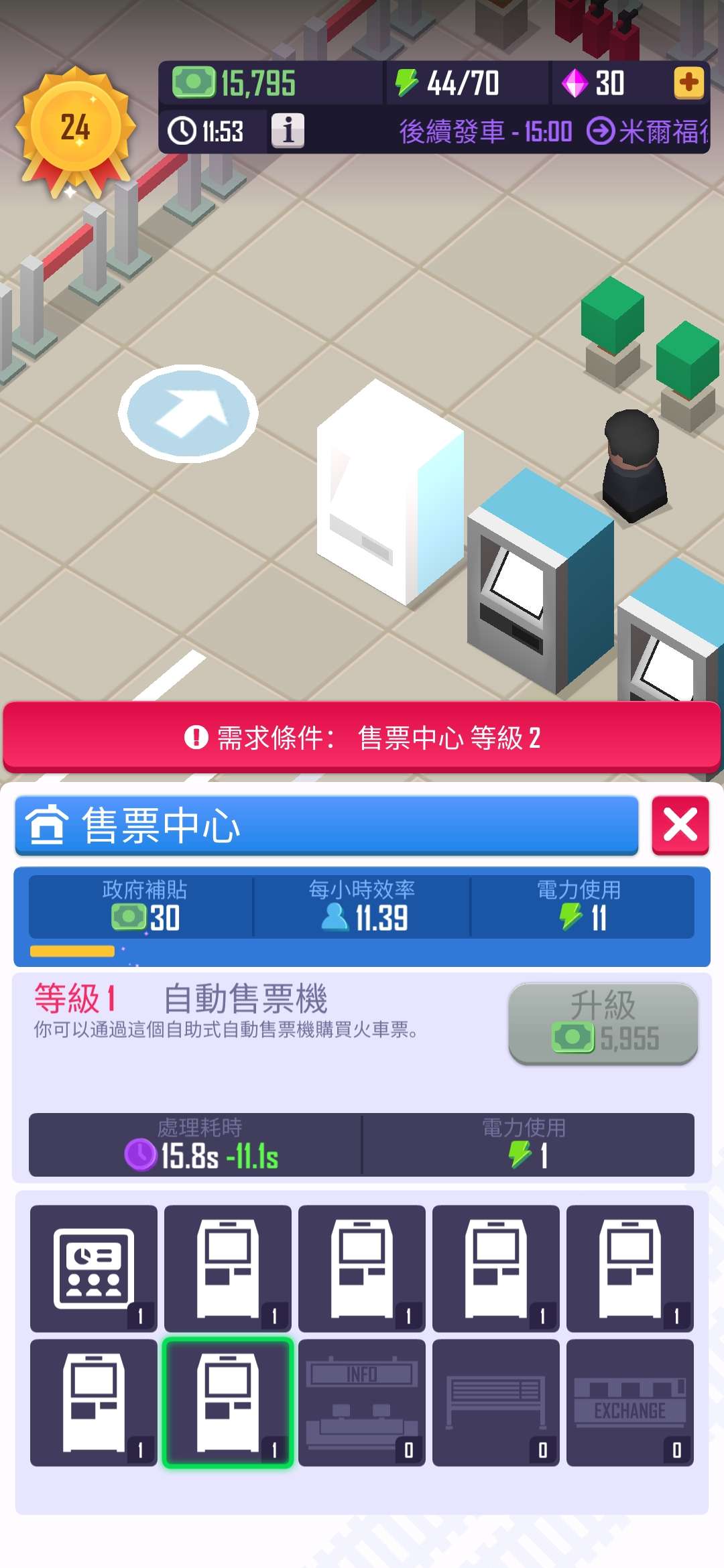
Task: Tap the 升級 button costing 5,955
Action: [x=603, y=1023]
